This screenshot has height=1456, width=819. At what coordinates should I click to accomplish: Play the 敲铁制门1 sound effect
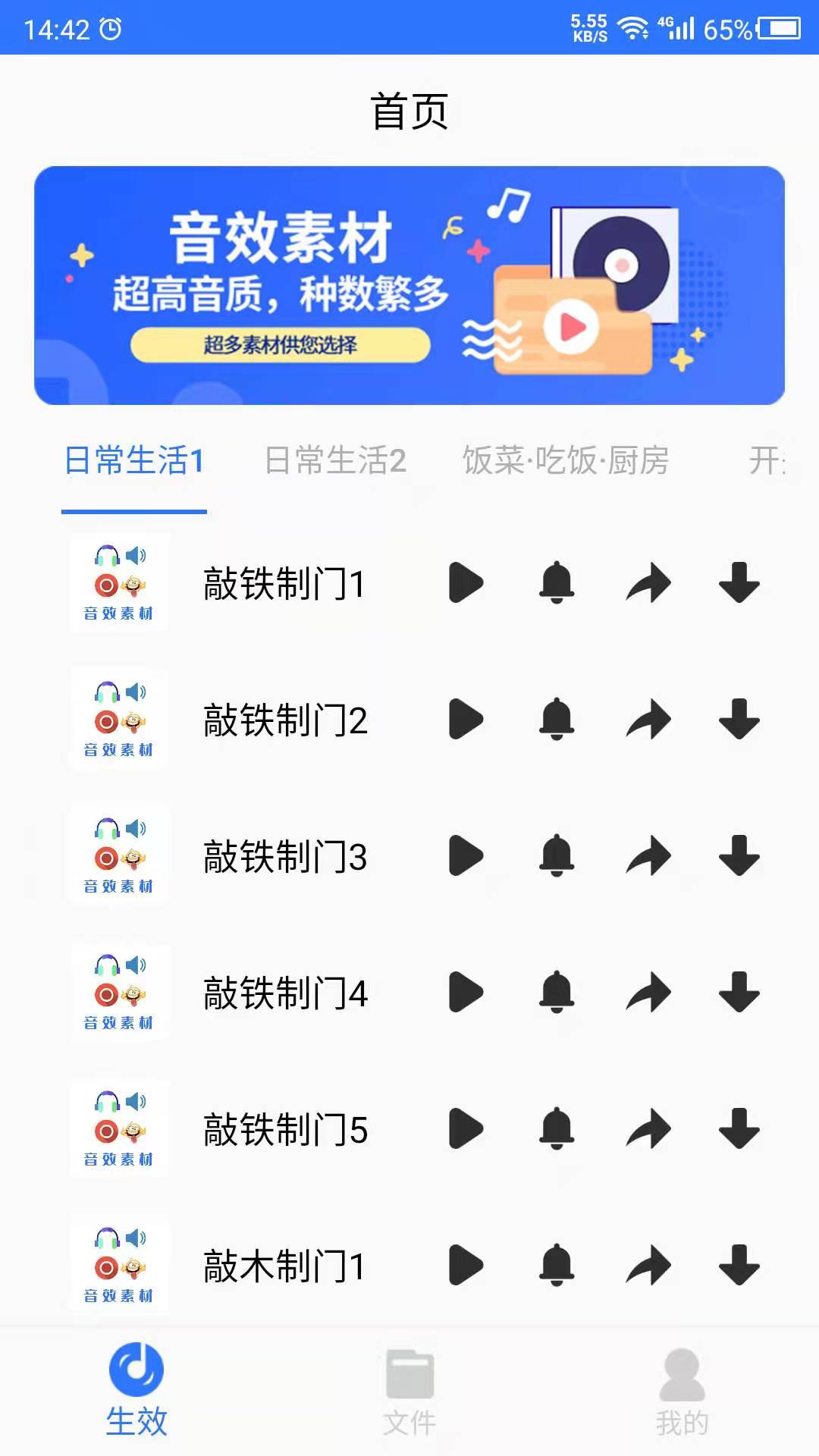tap(466, 584)
